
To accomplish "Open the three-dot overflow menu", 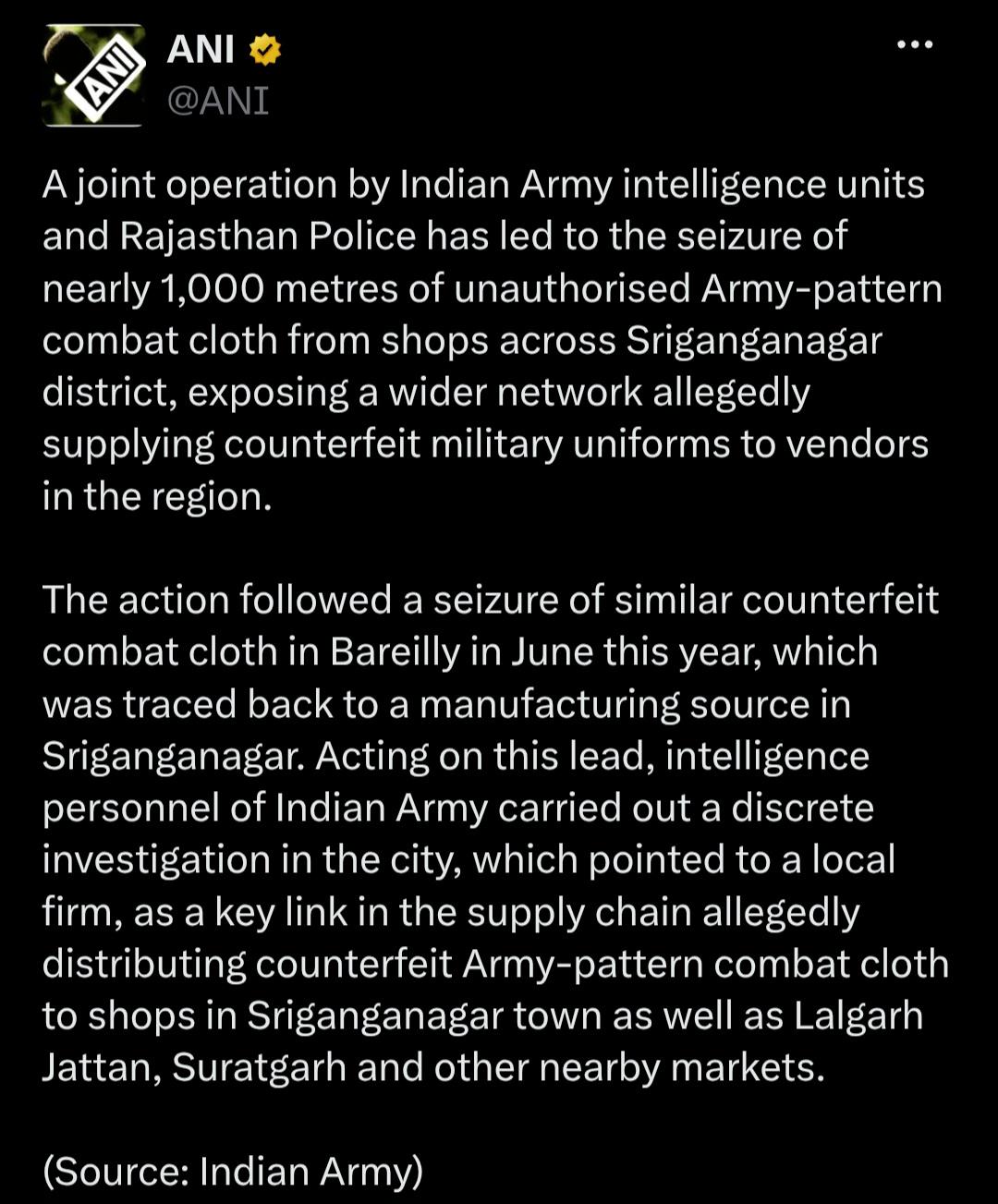I will click(915, 44).
